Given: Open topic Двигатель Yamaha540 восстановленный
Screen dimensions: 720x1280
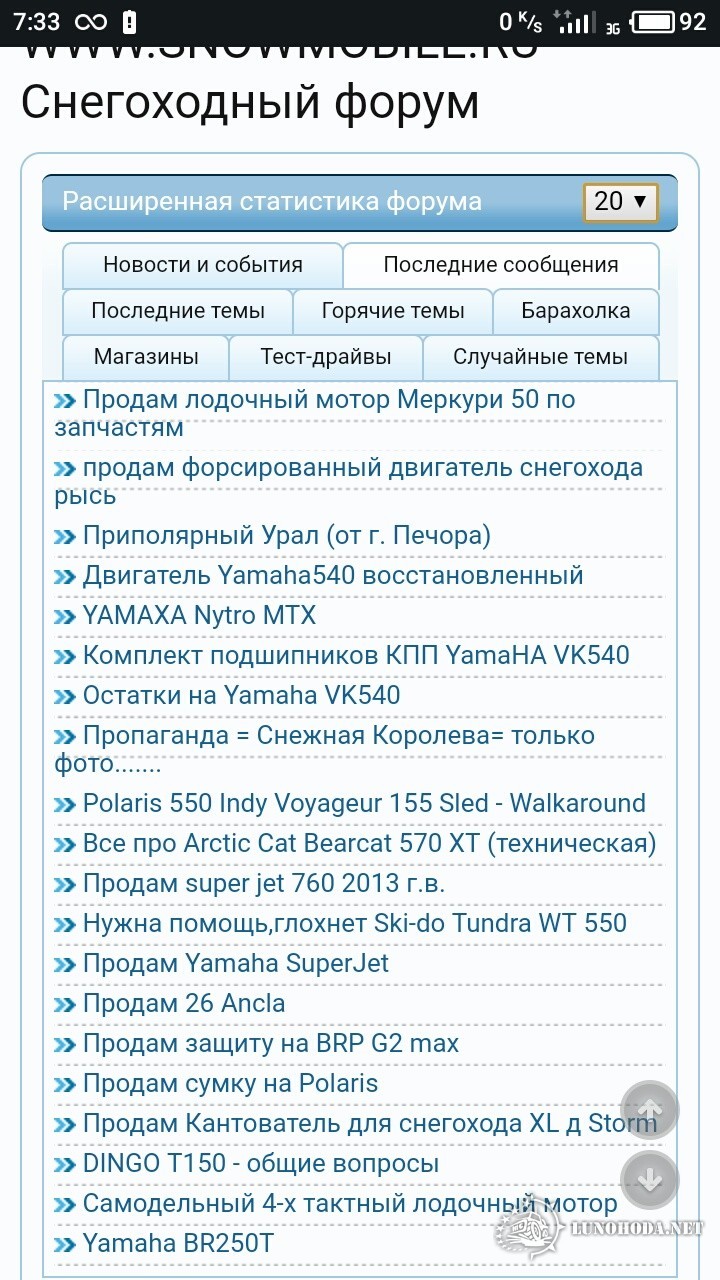Looking at the screenshot, I should pos(332,576).
